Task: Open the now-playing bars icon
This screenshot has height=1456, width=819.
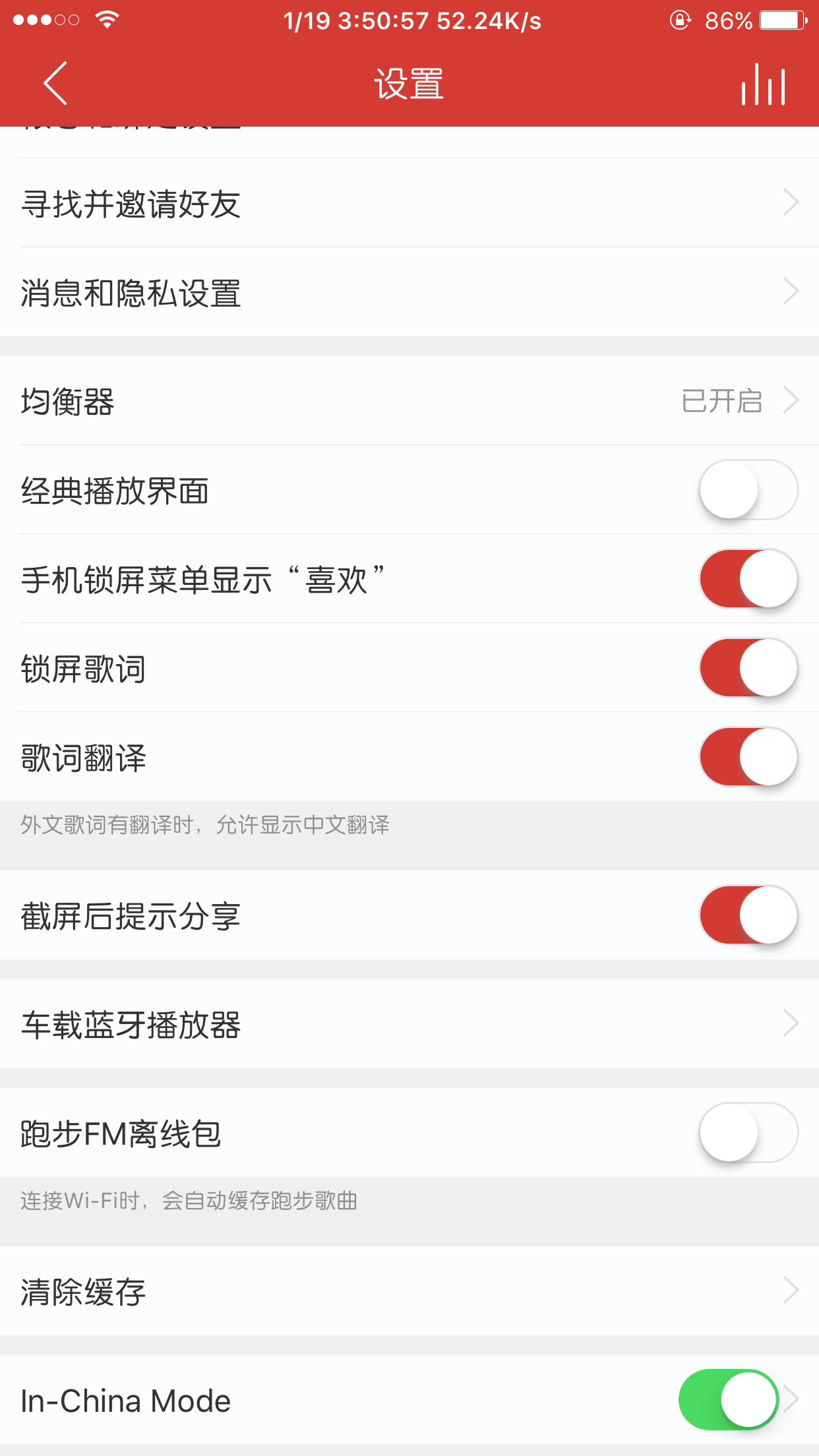Action: tap(763, 84)
